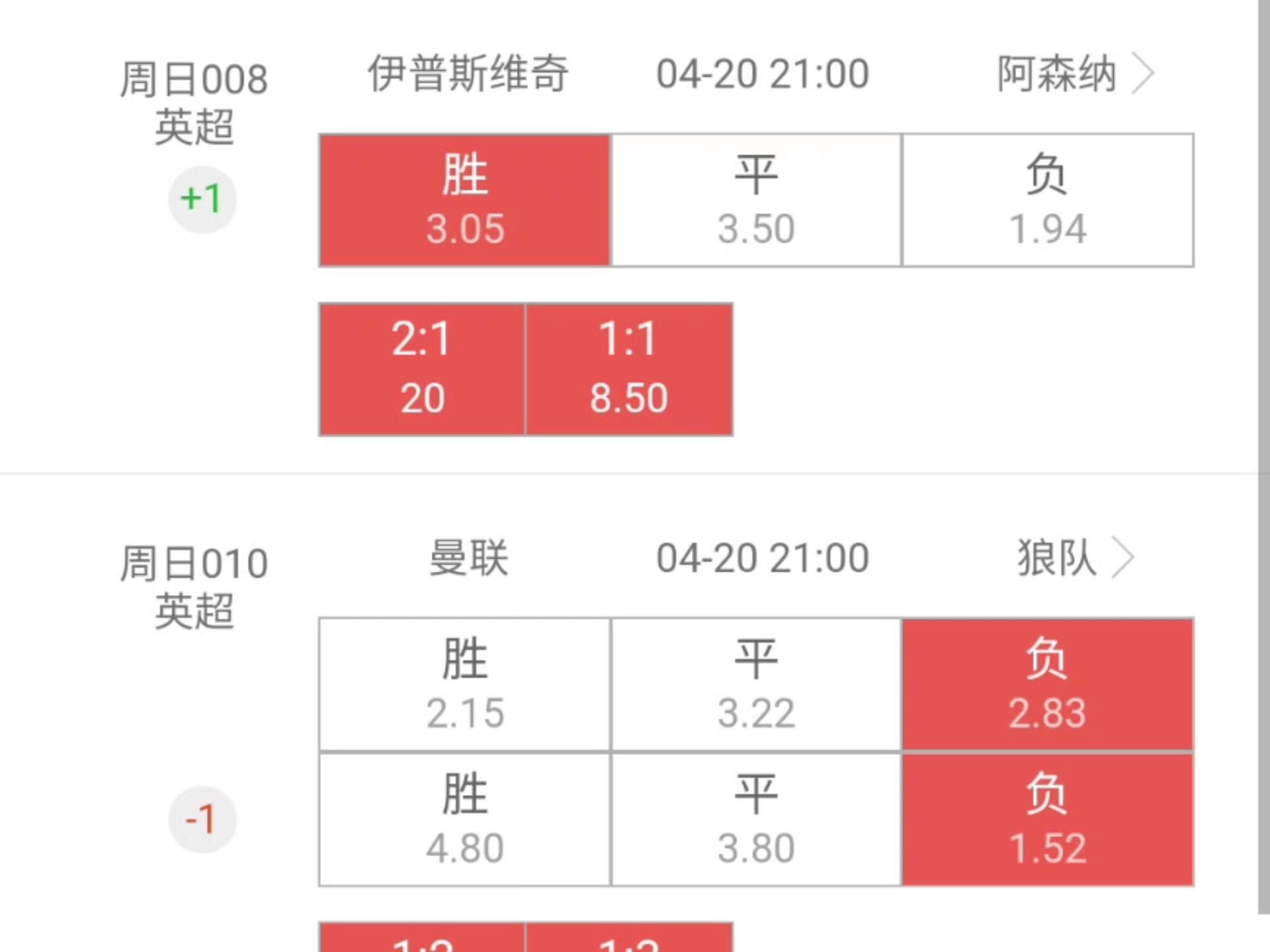Unselect the 负 2.83 bet
Viewport: 1270px width, 952px height.
[x=1048, y=684]
